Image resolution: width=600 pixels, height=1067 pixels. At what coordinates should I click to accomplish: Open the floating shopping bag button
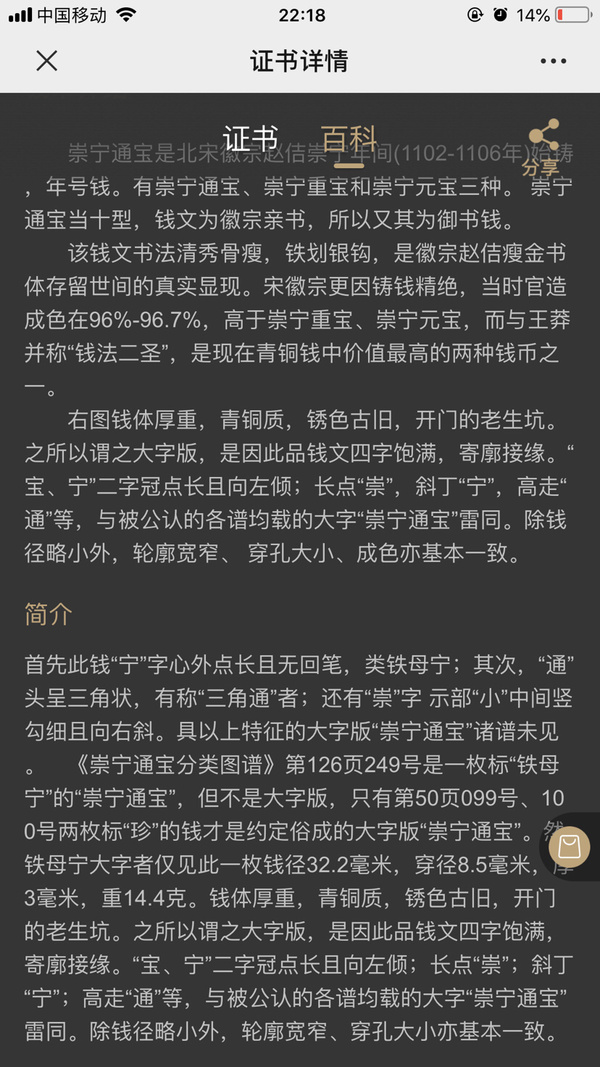pos(569,847)
